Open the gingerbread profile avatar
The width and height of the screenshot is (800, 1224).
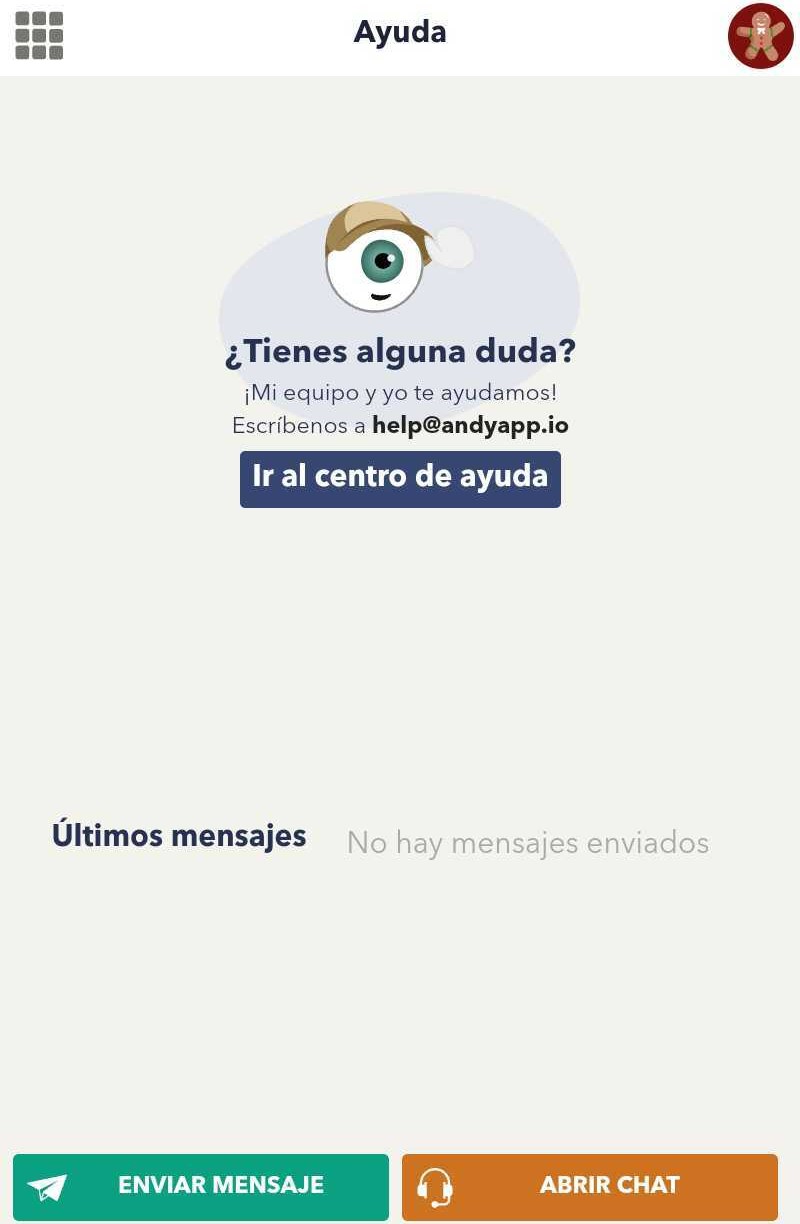pos(760,36)
